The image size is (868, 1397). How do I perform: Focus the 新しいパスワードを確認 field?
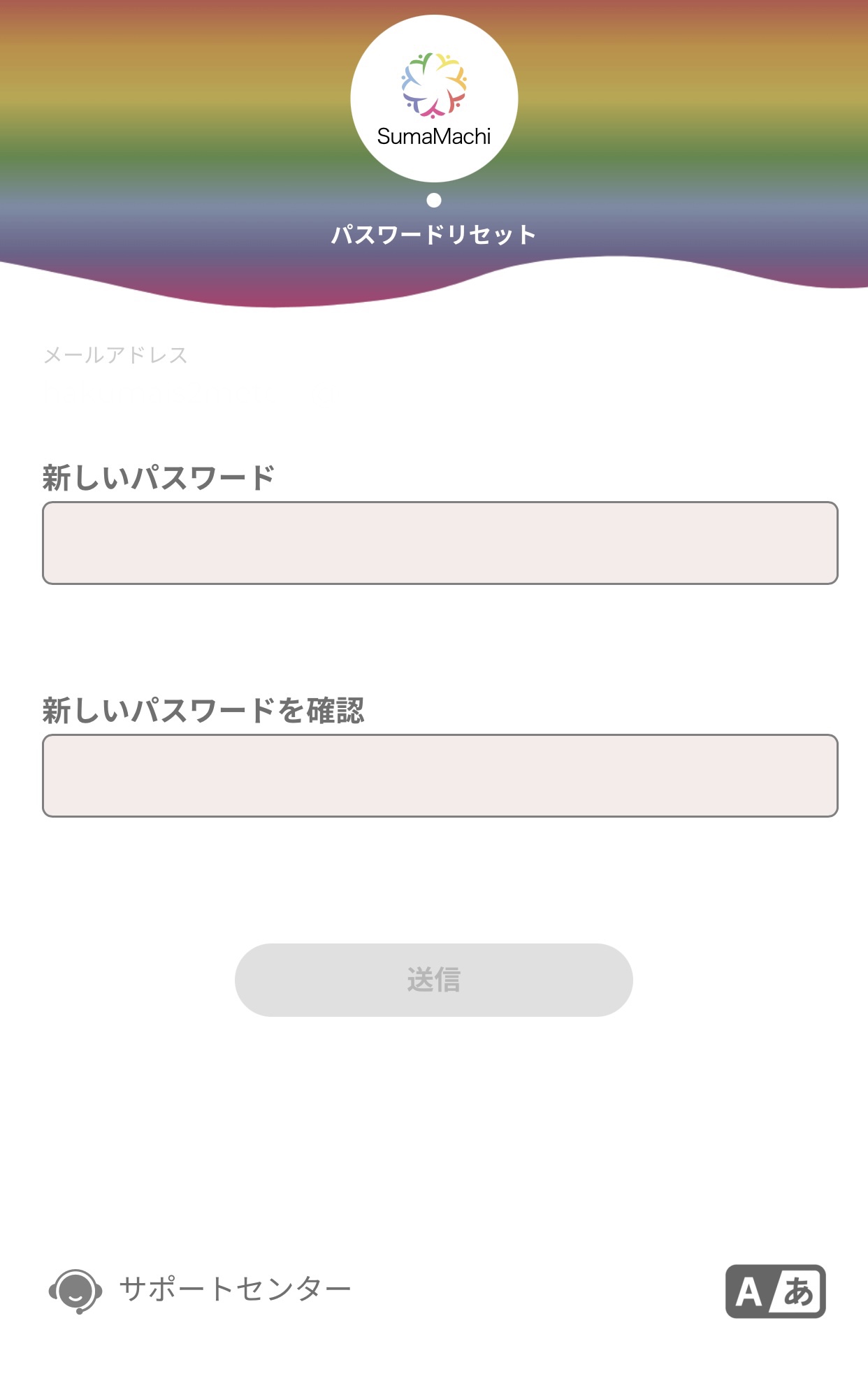click(440, 776)
